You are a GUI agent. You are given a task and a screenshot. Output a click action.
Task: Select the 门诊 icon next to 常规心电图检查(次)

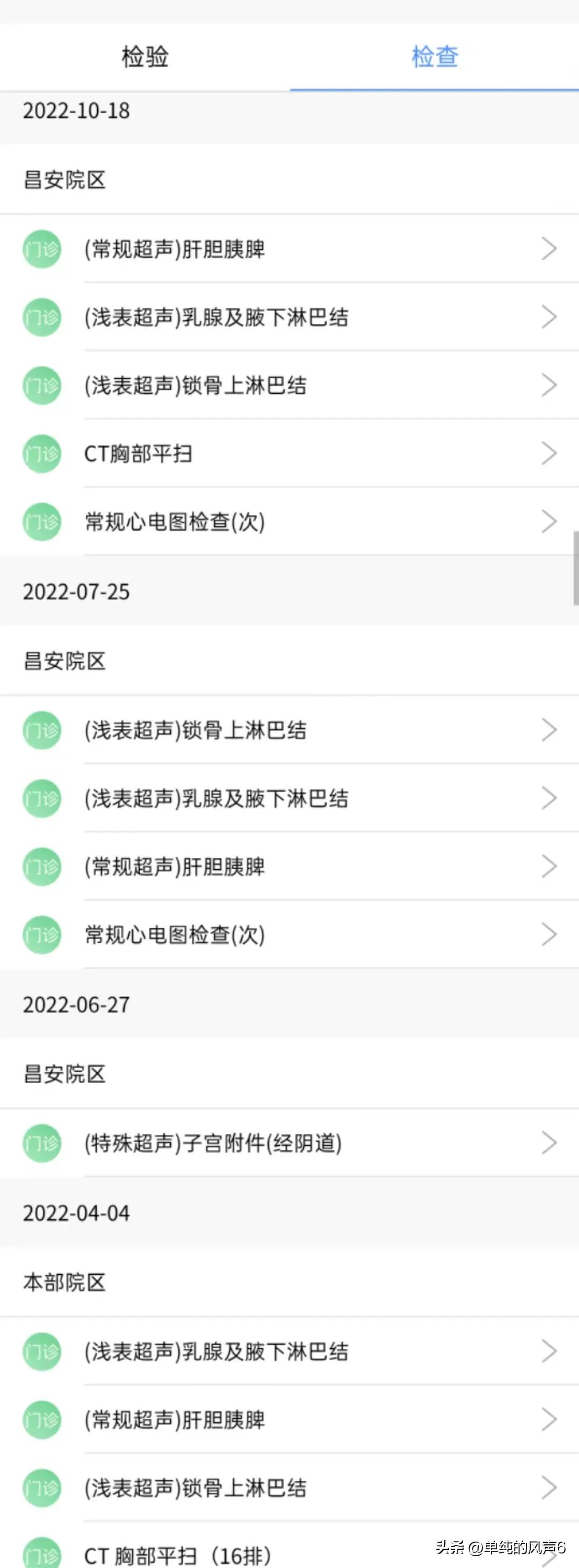click(x=41, y=521)
